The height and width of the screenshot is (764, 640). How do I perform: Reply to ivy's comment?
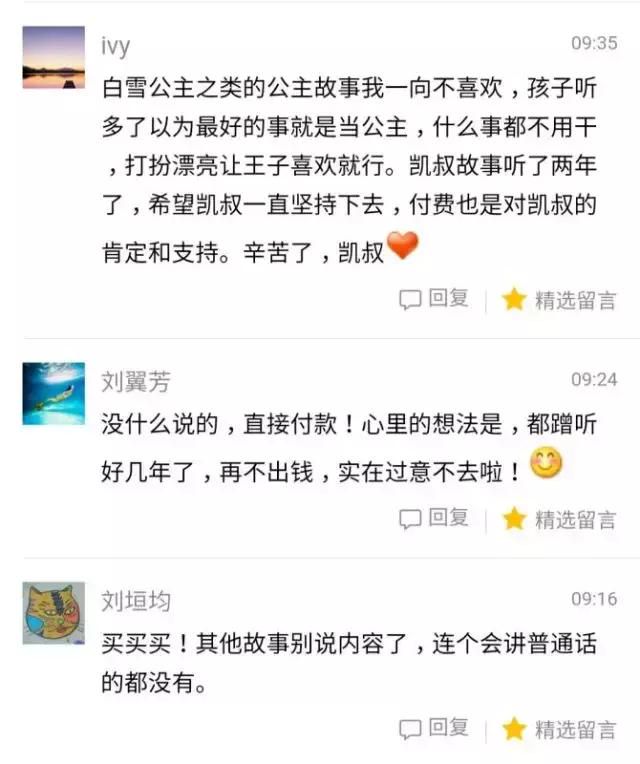434,299
